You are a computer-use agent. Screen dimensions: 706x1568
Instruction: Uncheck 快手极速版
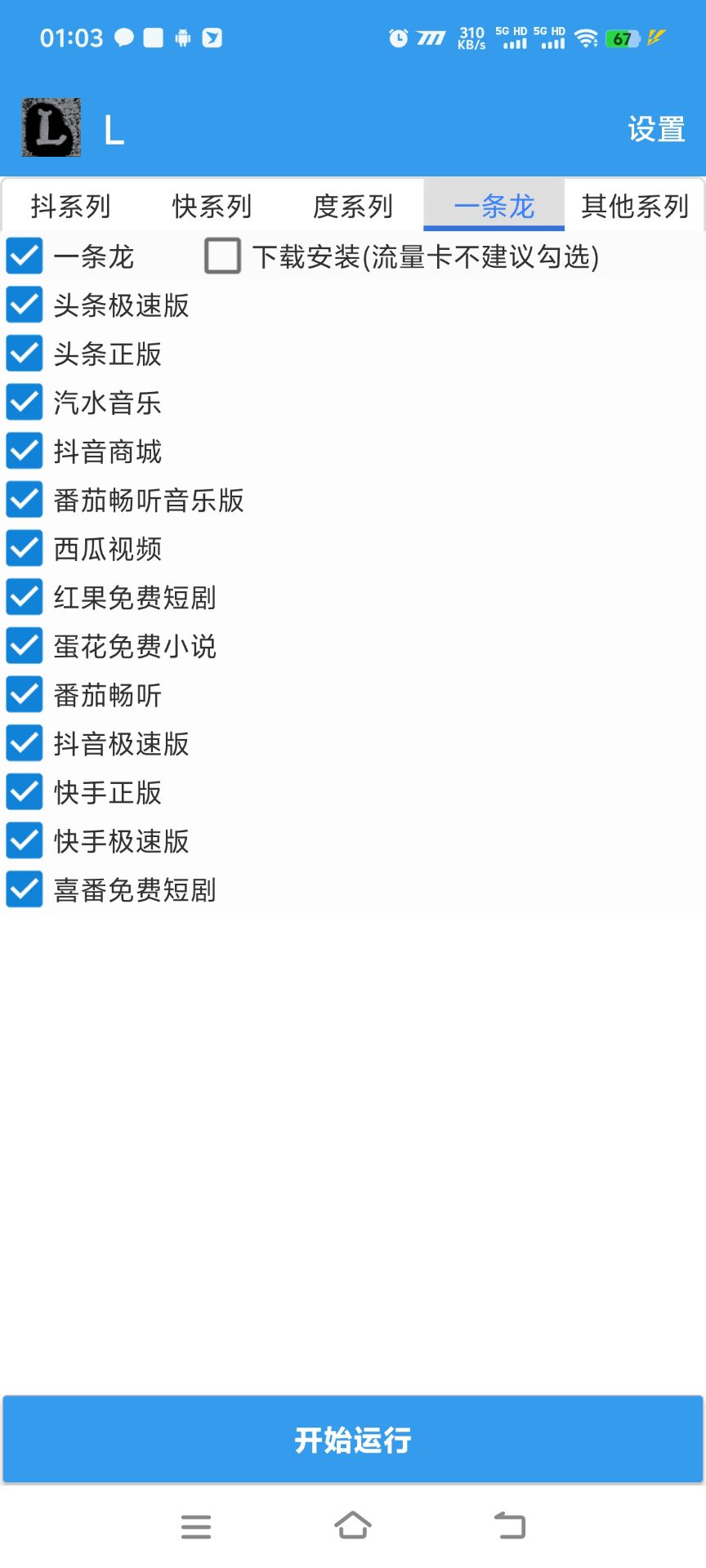24,841
